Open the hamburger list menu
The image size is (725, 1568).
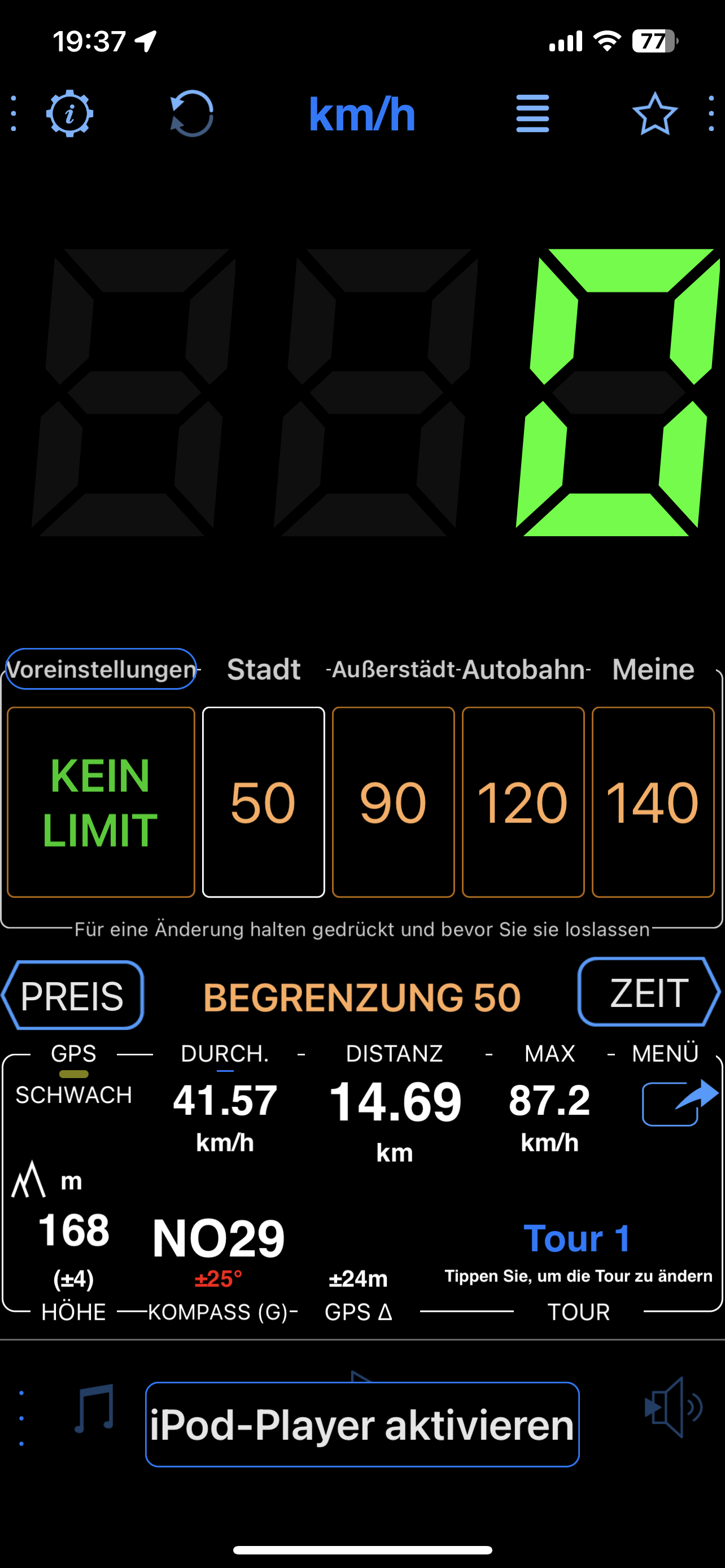(532, 113)
